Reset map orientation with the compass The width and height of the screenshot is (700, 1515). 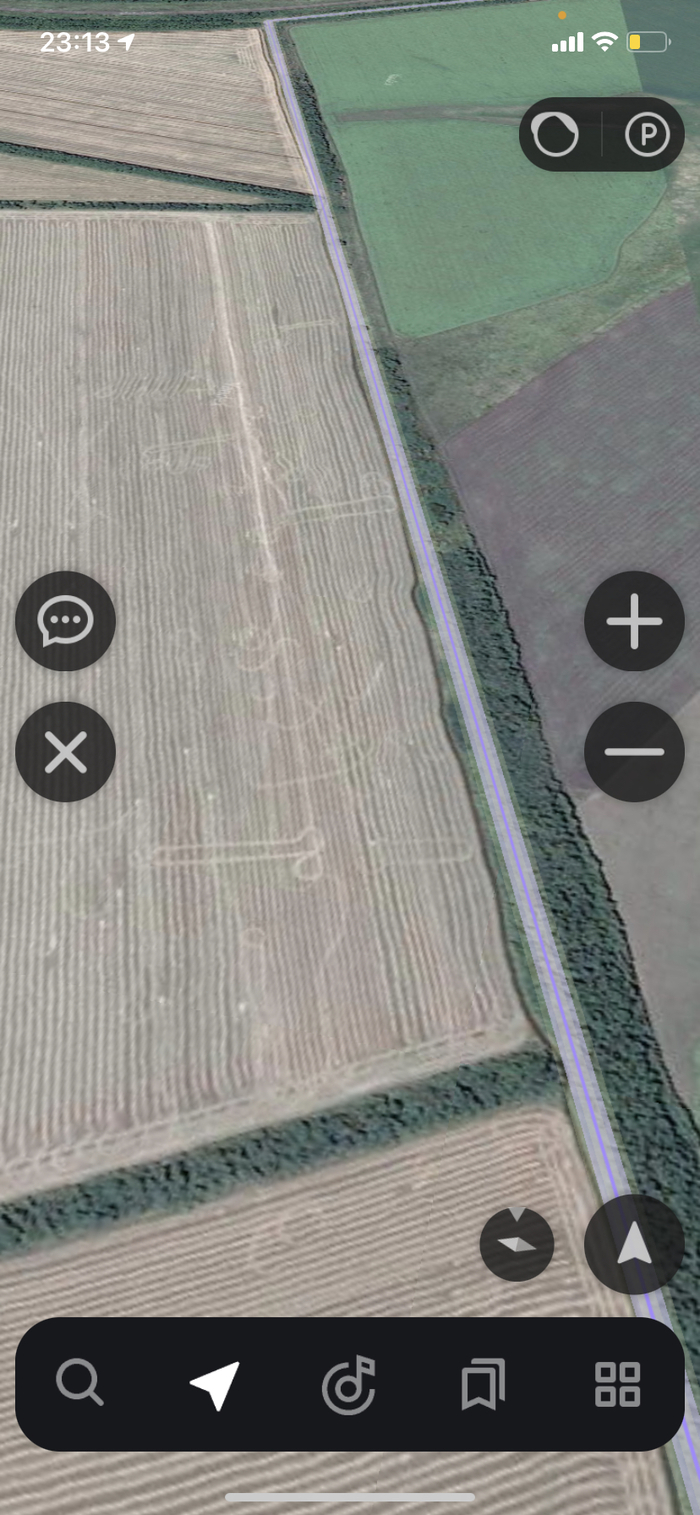click(517, 1244)
